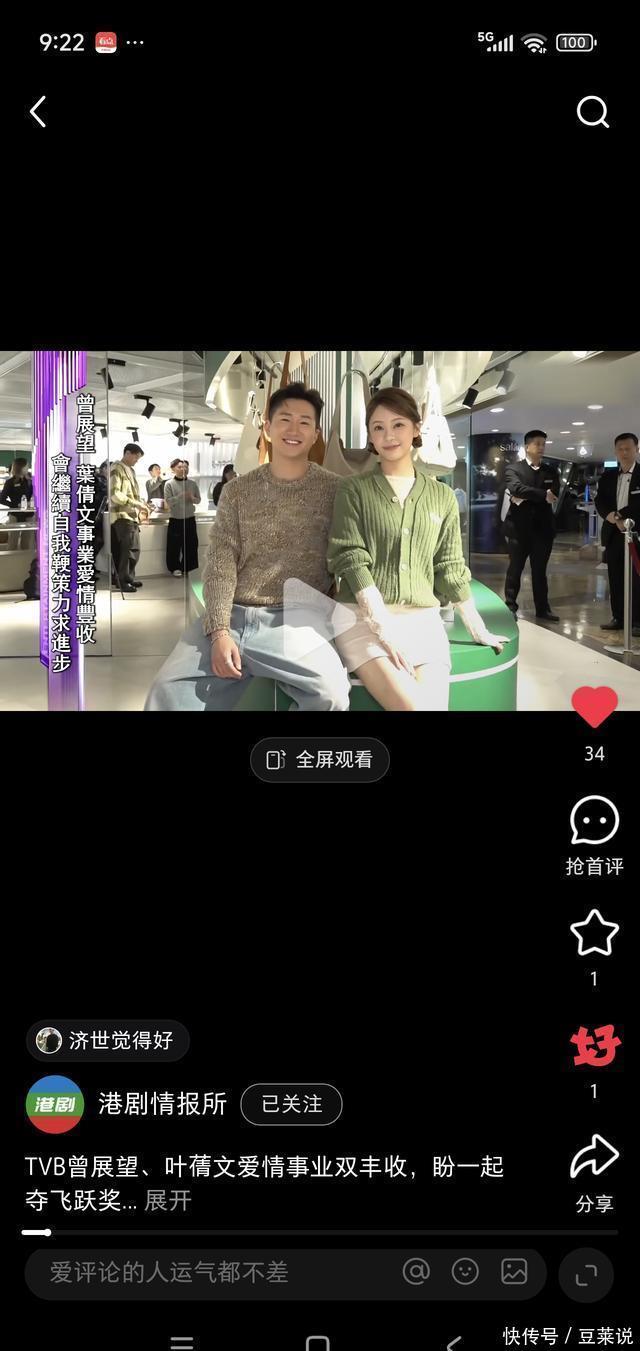
Task: Open comments via 抢首评 icon
Action: click(x=594, y=821)
